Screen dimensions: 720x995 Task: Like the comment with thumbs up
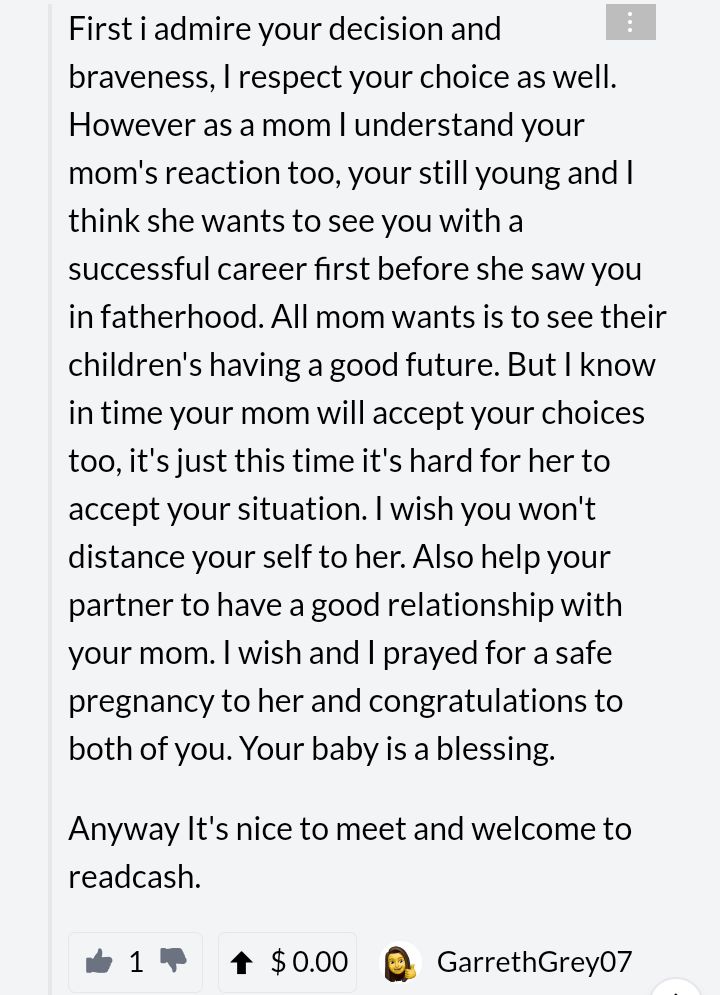click(99, 961)
